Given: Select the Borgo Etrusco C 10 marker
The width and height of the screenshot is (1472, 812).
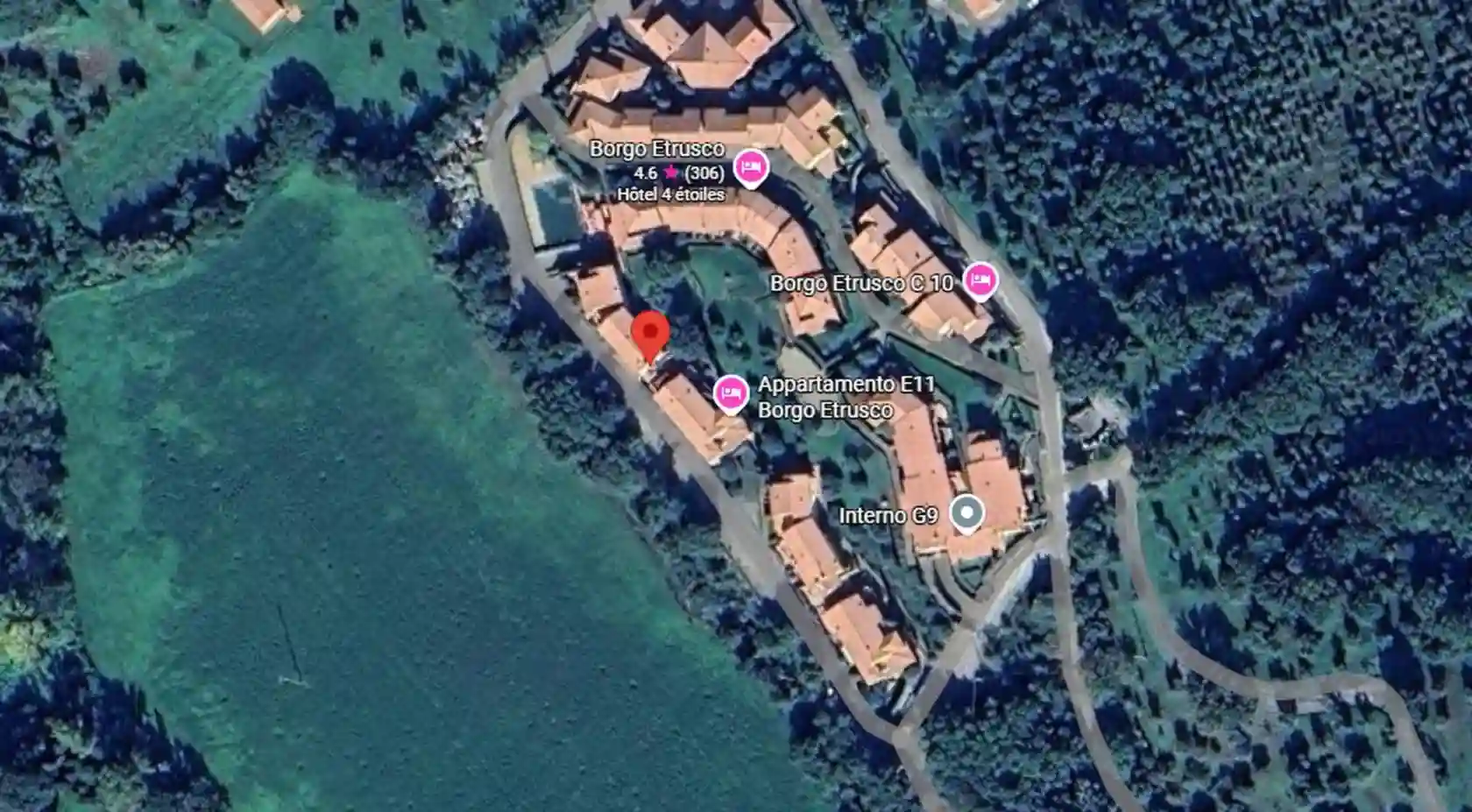Looking at the screenshot, I should (x=980, y=280).
